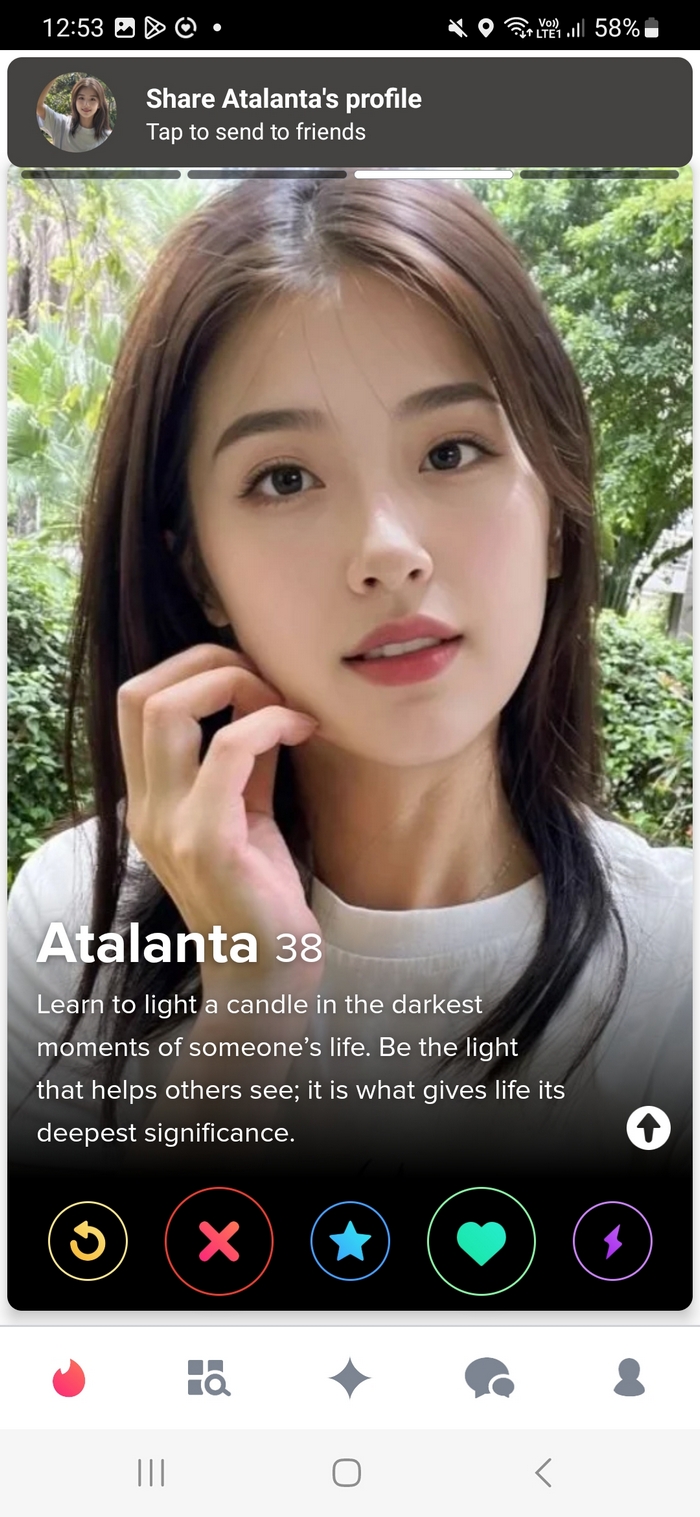
Task: Like Atalanta with the green heart
Action: 481,1241
